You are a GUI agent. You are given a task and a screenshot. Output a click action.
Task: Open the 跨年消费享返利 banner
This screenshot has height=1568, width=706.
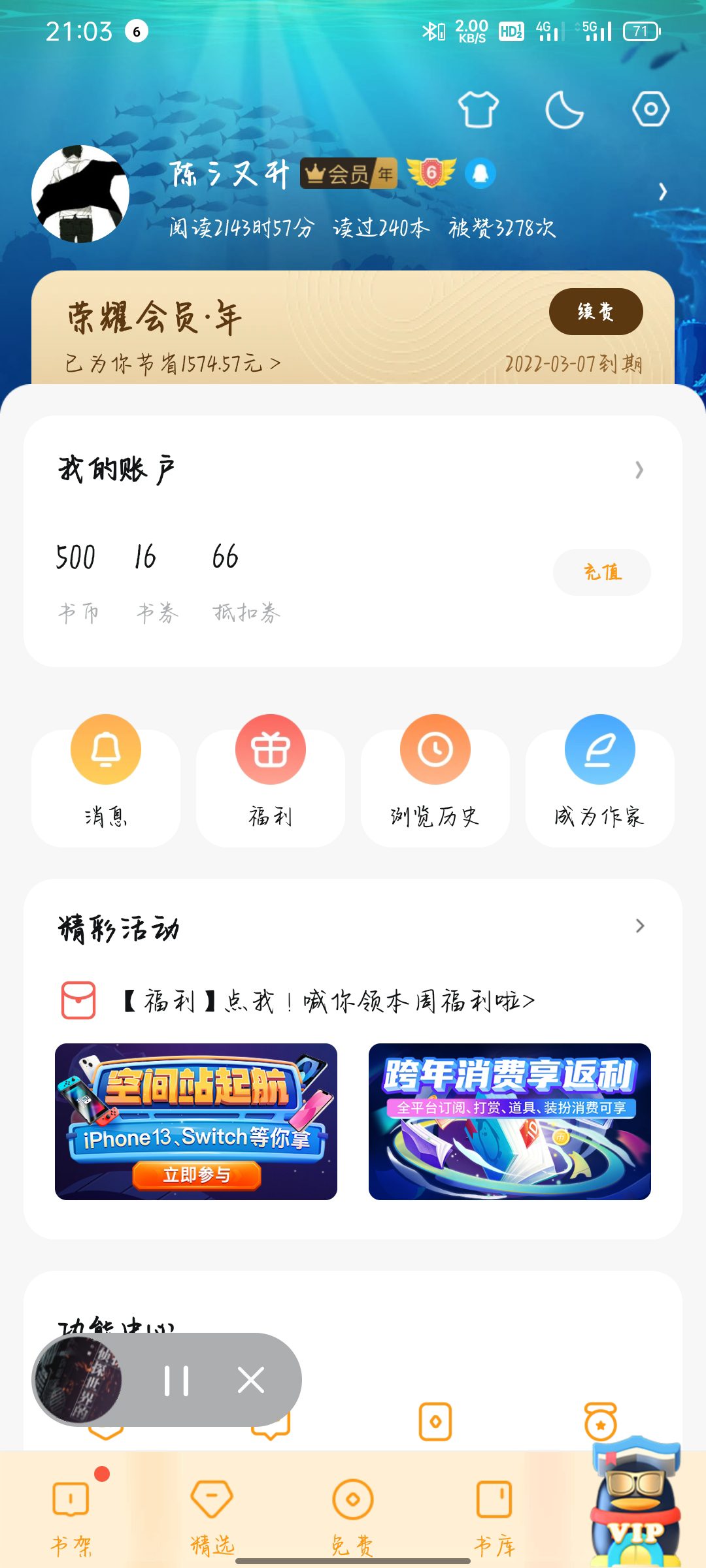click(x=510, y=1121)
